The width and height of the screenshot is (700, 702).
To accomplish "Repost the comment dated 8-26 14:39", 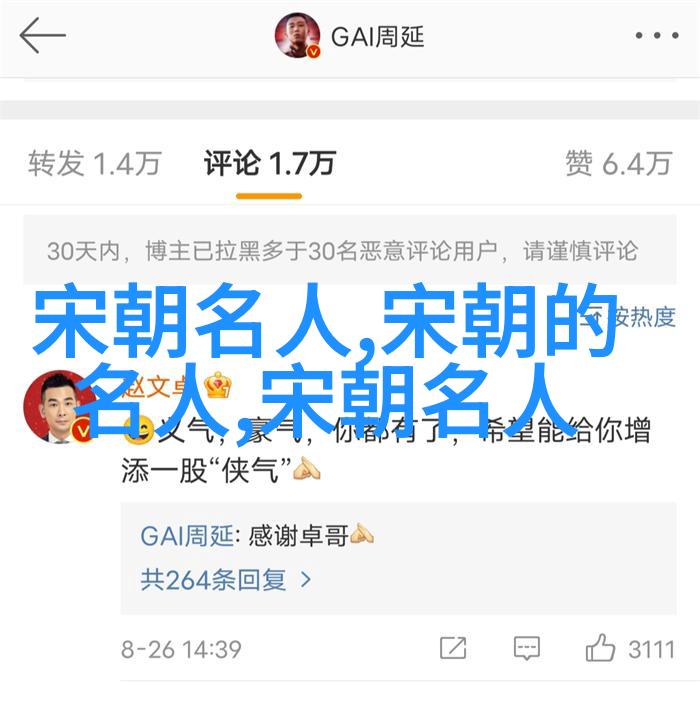I will point(453,649).
